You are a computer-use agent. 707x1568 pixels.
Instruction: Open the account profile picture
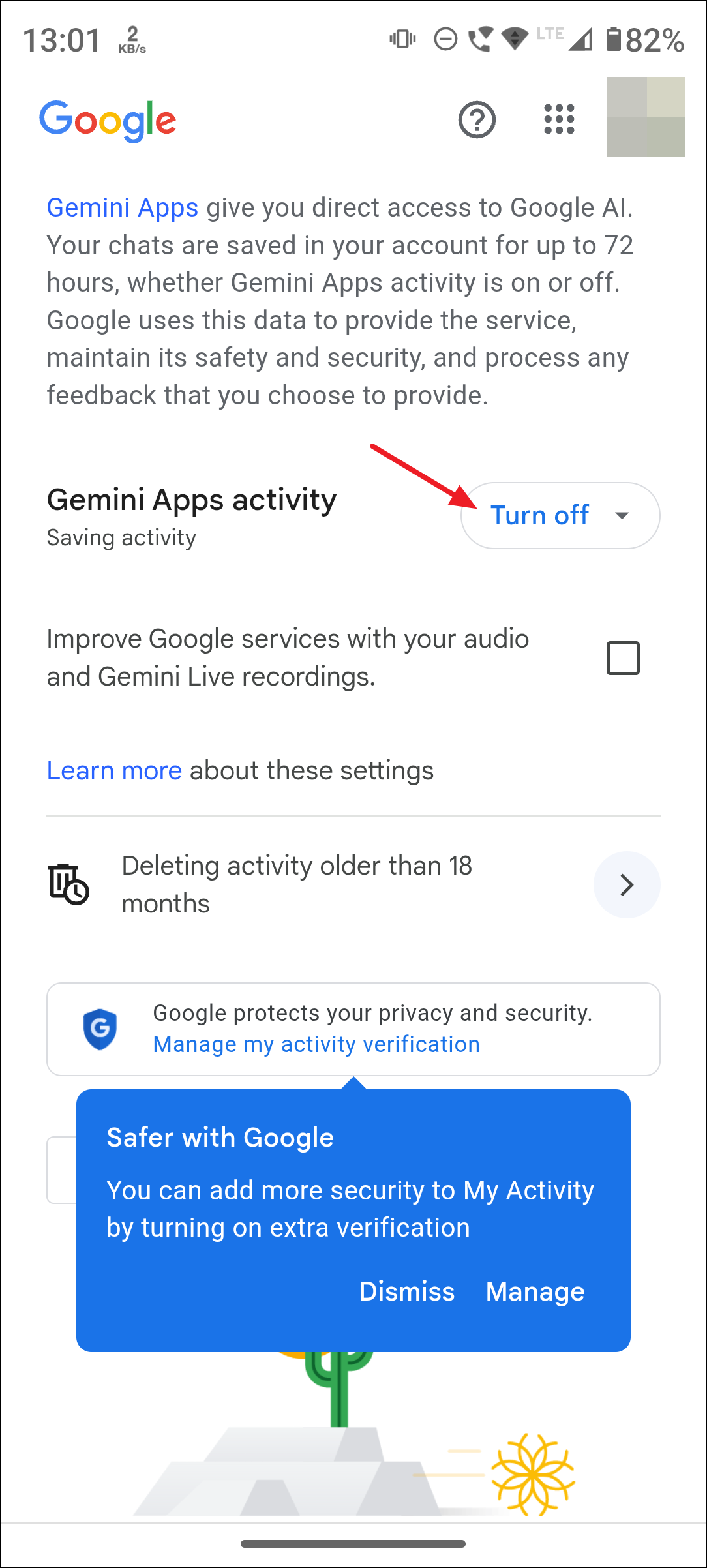(646, 117)
